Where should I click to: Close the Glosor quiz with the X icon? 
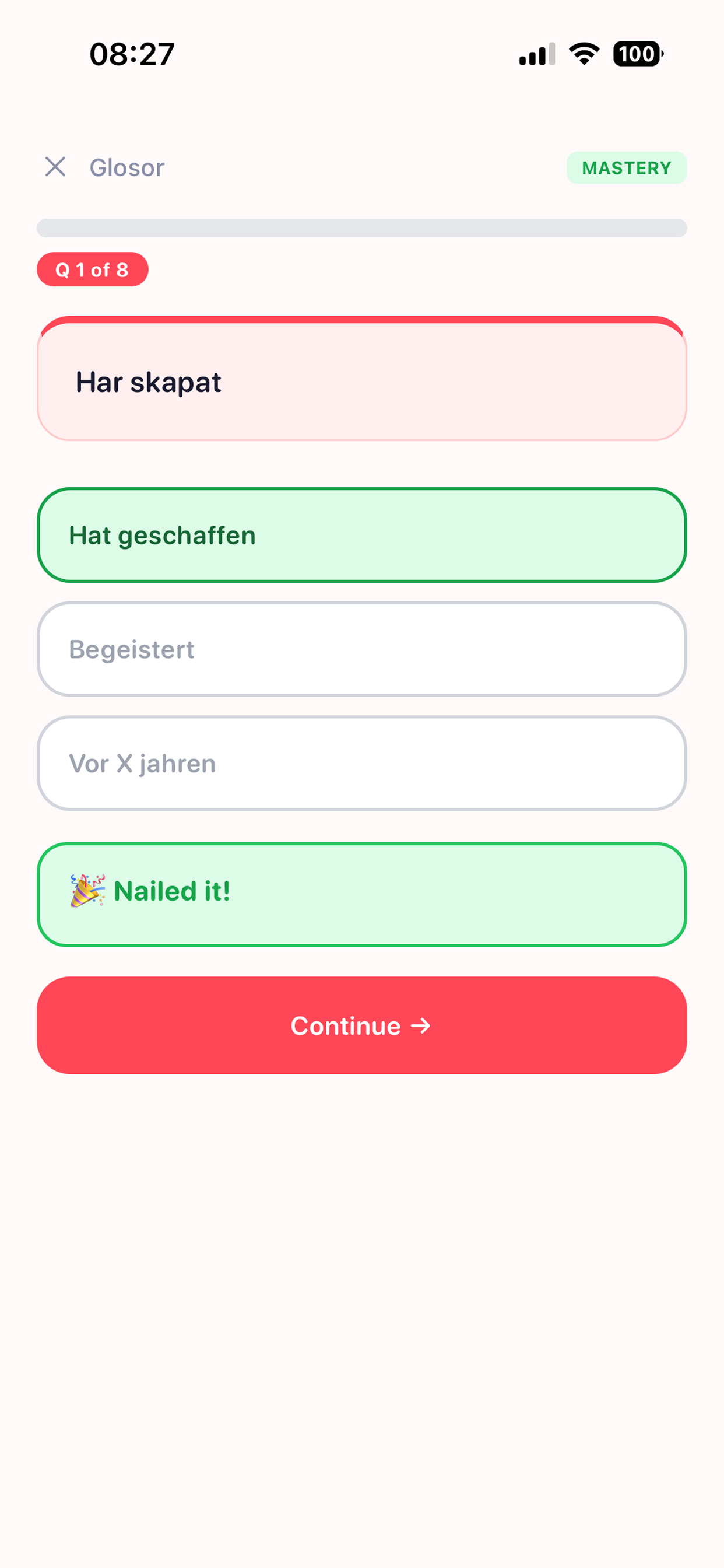click(57, 167)
